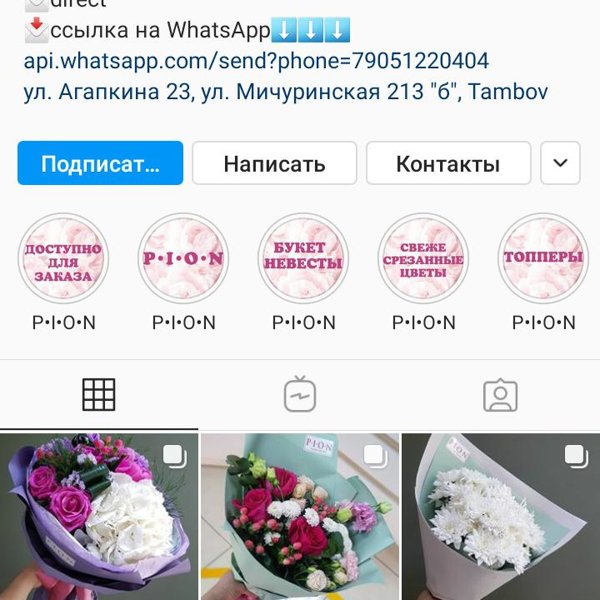
Task: Open the pink roses mint wrap post
Action: click(300, 516)
